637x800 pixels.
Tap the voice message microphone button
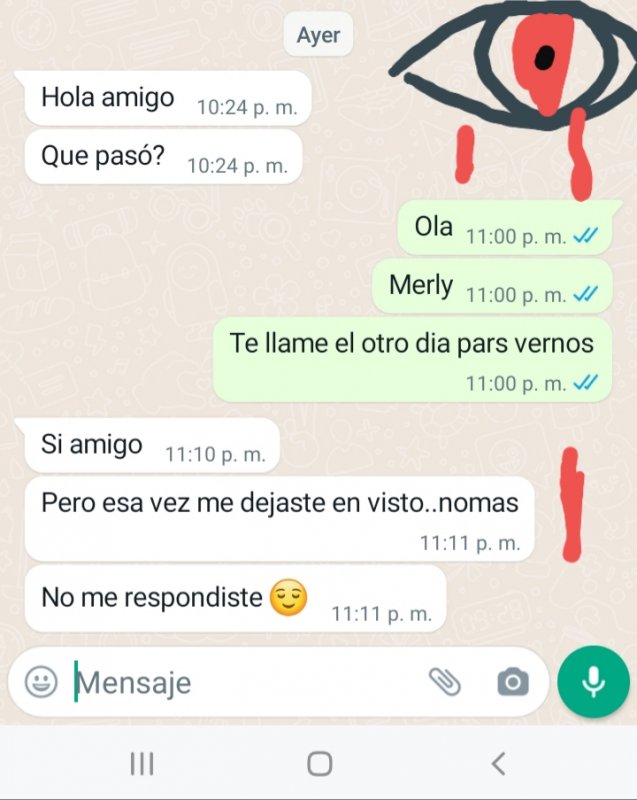coord(593,682)
